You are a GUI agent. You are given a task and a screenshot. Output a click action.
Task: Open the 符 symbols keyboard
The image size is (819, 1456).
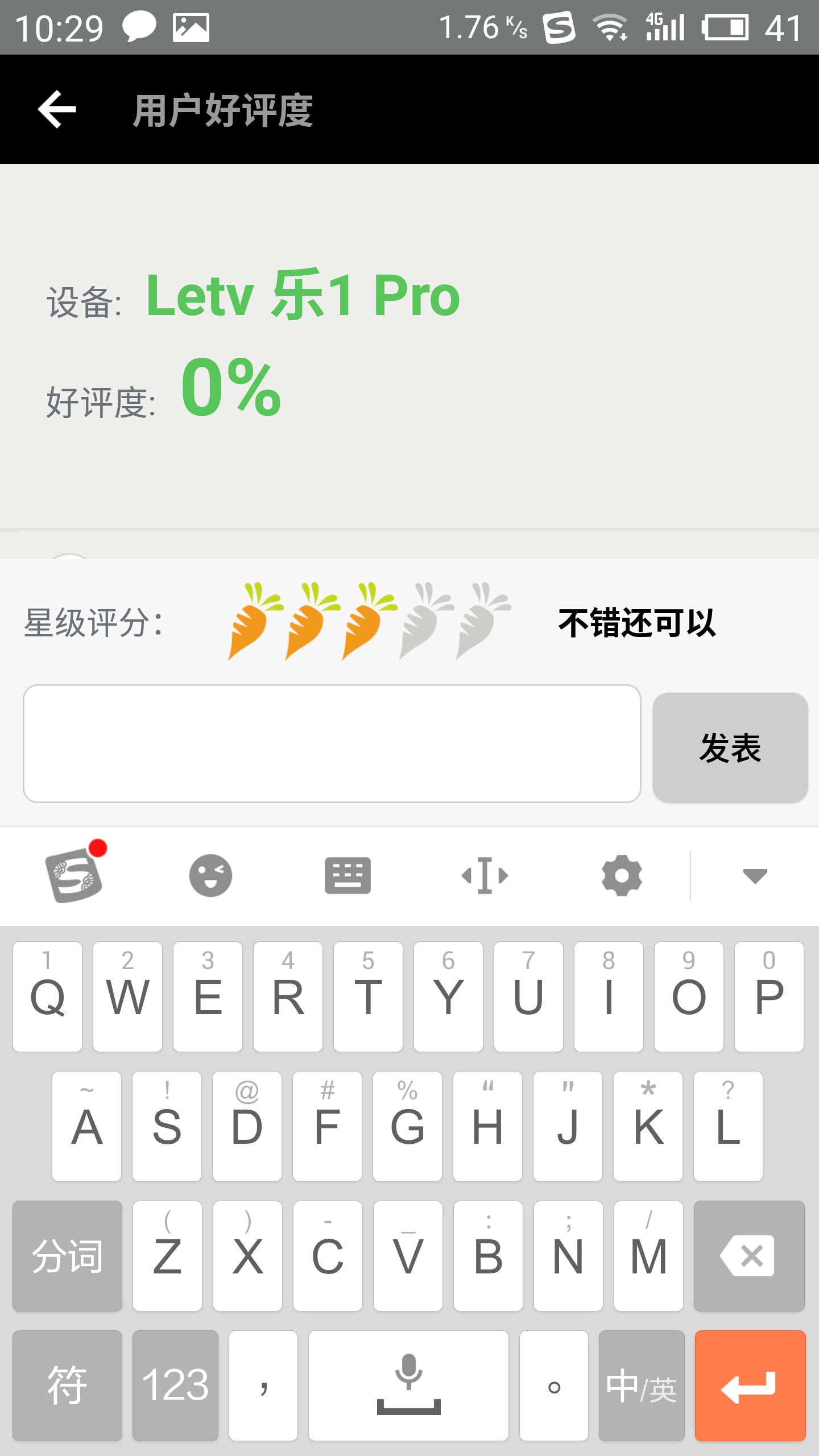(x=67, y=1385)
